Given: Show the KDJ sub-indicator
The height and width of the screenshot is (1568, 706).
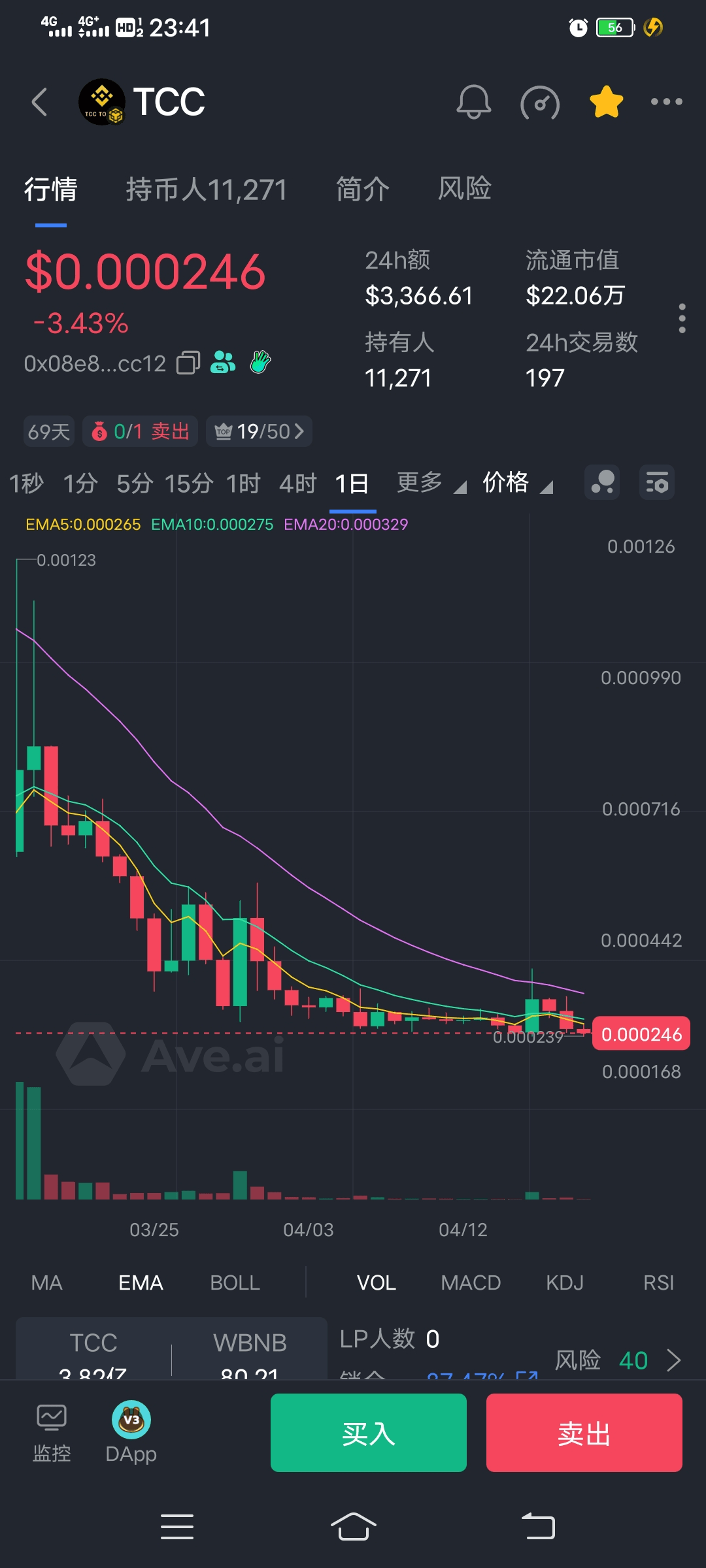Looking at the screenshot, I should tap(565, 1283).
